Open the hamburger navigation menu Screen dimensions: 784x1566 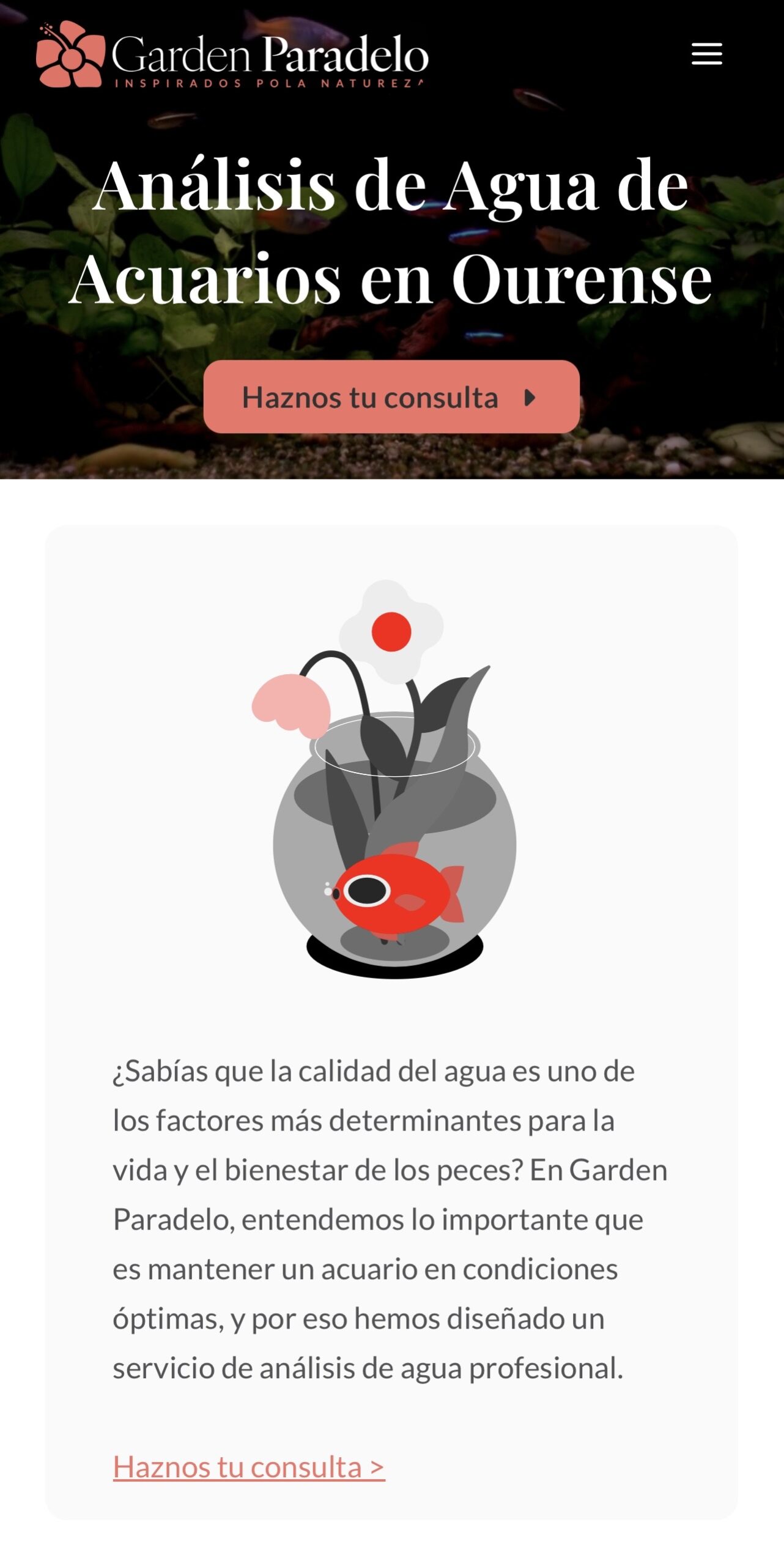click(x=706, y=54)
